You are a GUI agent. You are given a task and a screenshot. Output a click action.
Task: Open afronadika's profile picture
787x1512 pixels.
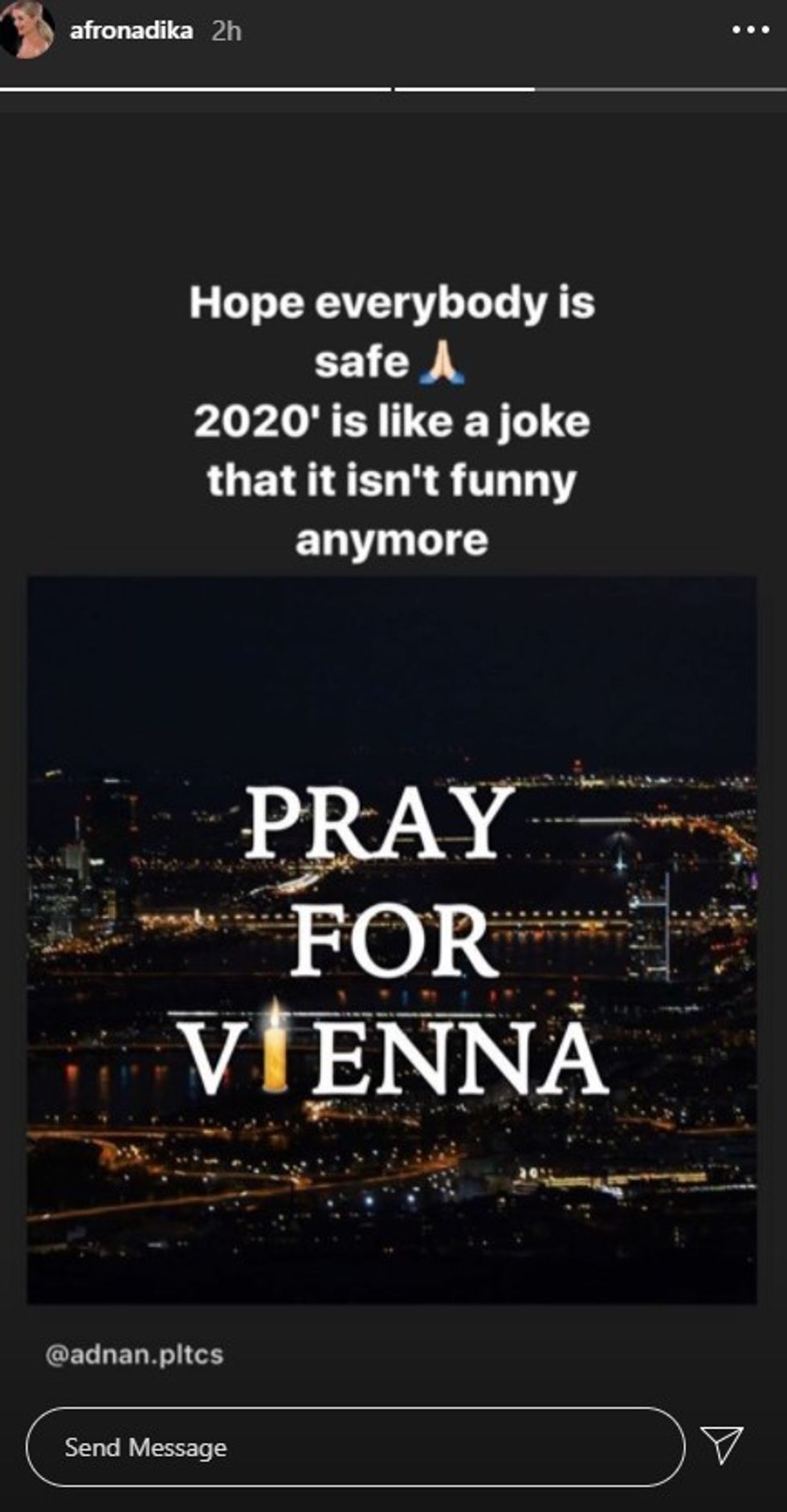tap(26, 31)
